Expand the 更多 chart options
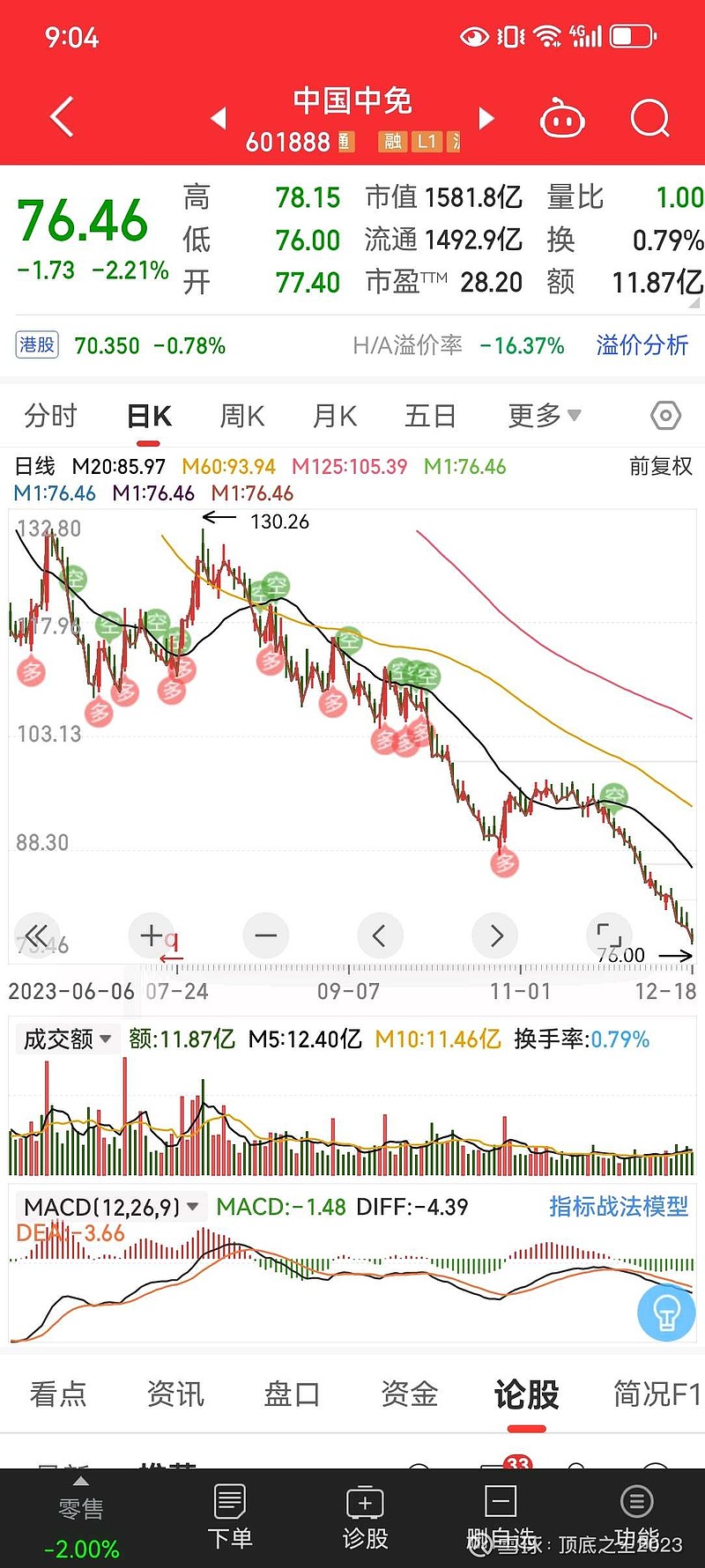 point(544,416)
